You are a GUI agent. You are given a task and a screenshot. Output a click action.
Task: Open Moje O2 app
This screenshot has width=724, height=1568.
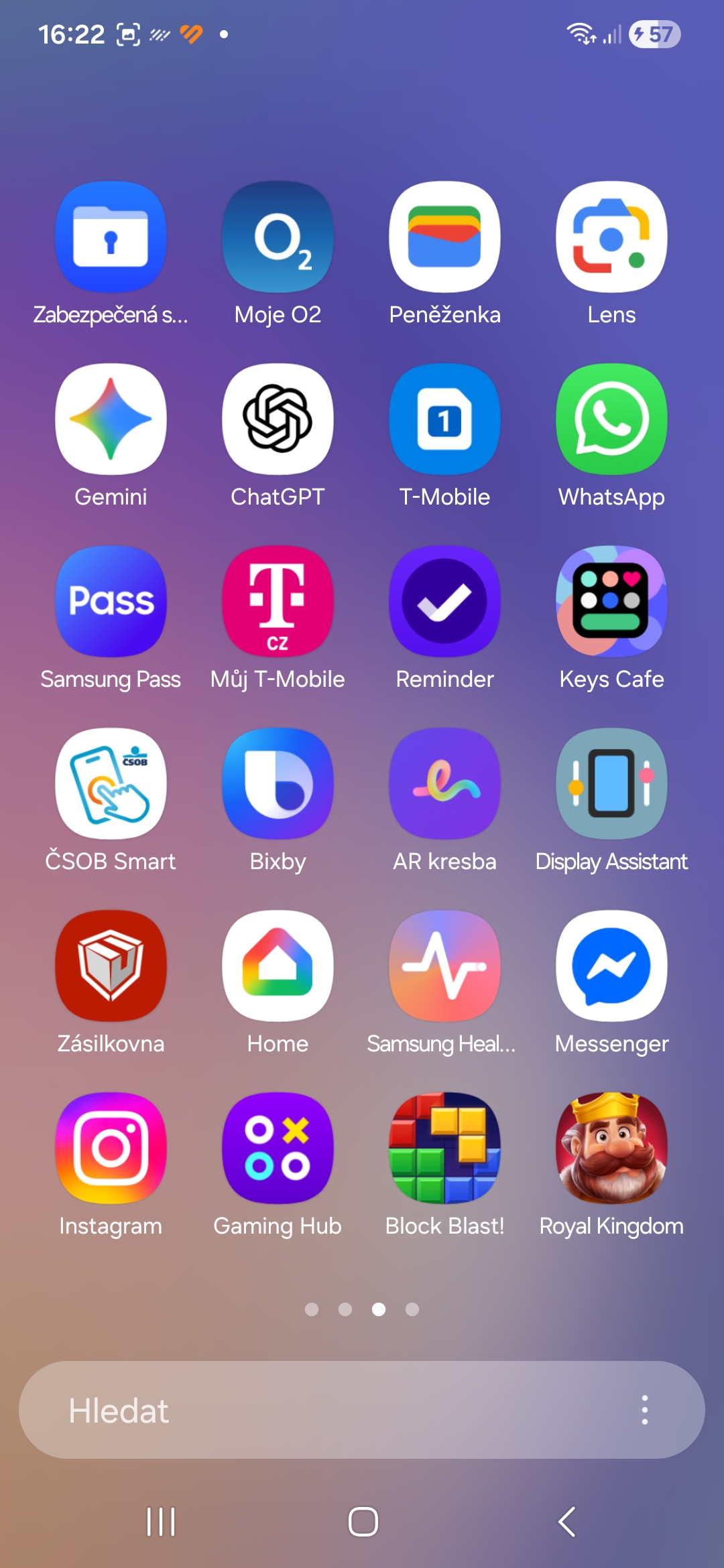pyautogui.click(x=278, y=238)
